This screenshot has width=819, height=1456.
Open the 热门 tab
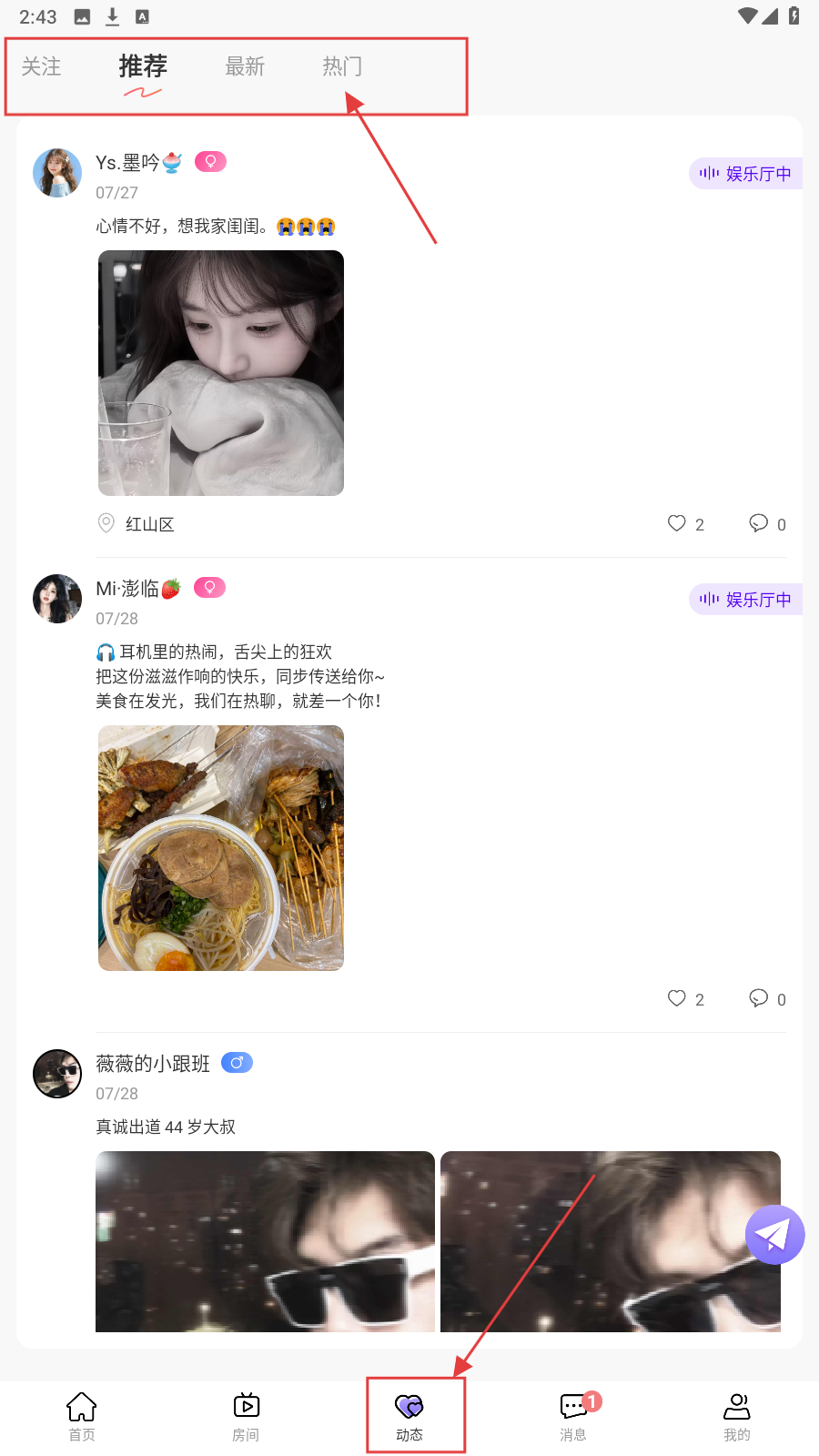tap(342, 66)
